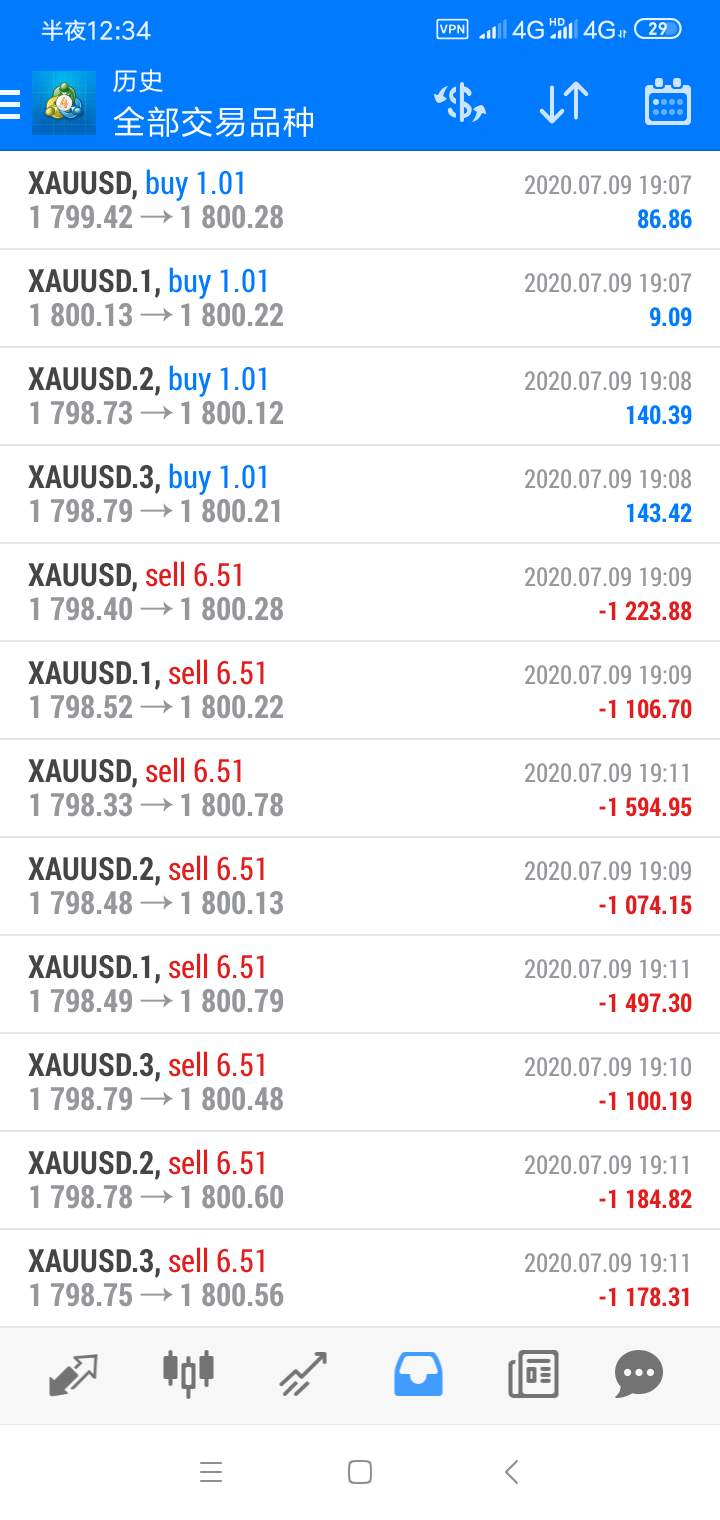This screenshot has width=720, height=1520.
Task: Open XAUUSD.2 buy trade with profit 140.39
Action: (360, 397)
